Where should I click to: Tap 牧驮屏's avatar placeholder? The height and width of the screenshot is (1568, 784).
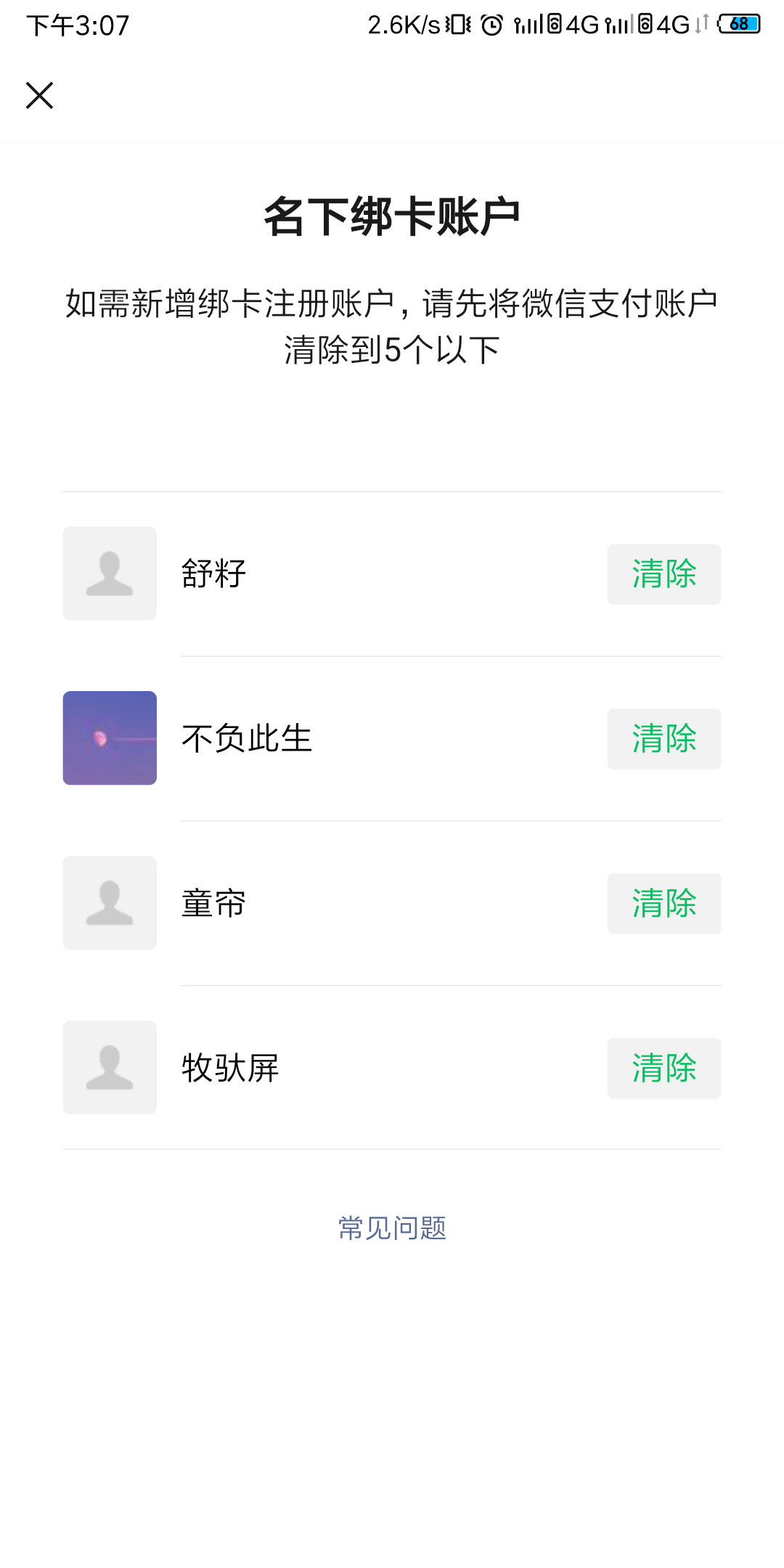point(109,1067)
